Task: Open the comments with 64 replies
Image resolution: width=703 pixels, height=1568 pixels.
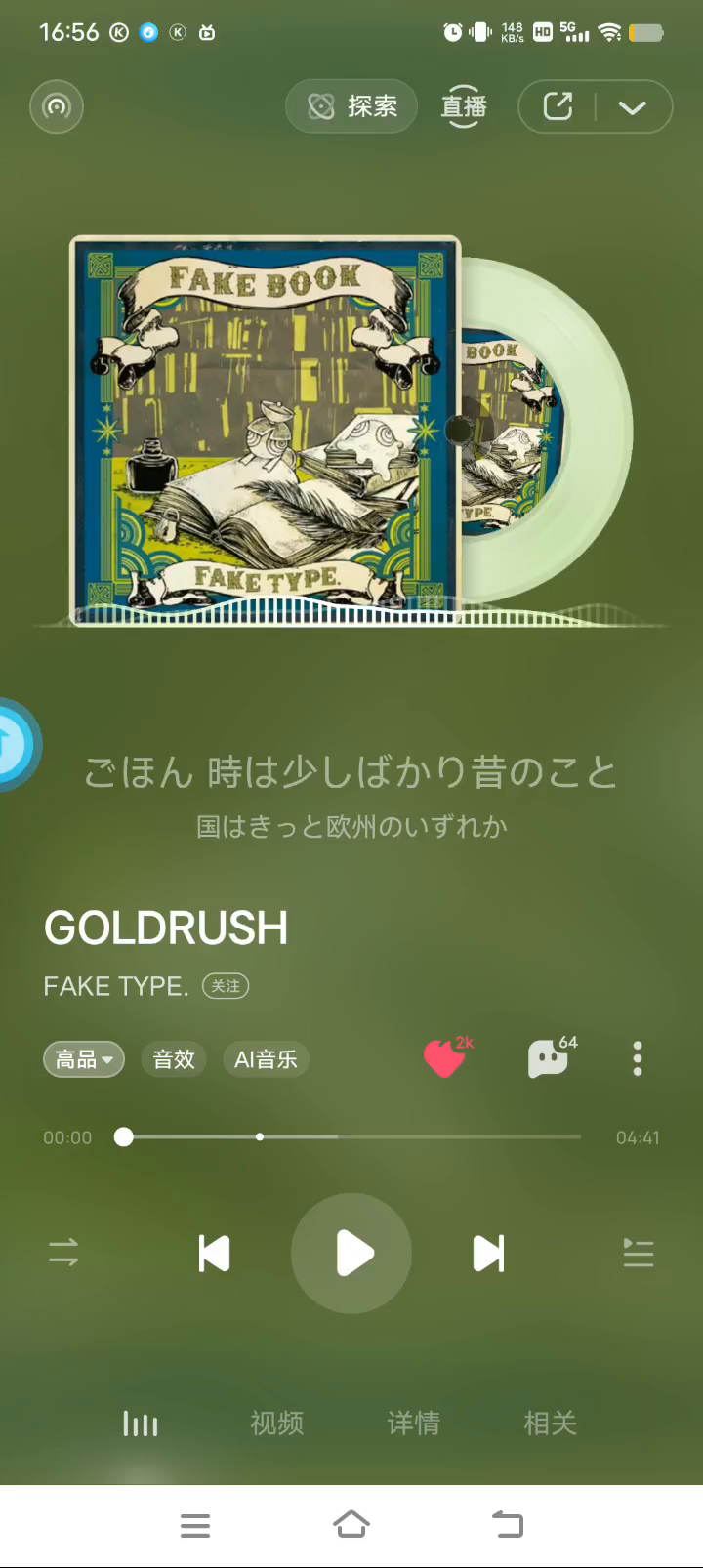Action: point(551,1058)
